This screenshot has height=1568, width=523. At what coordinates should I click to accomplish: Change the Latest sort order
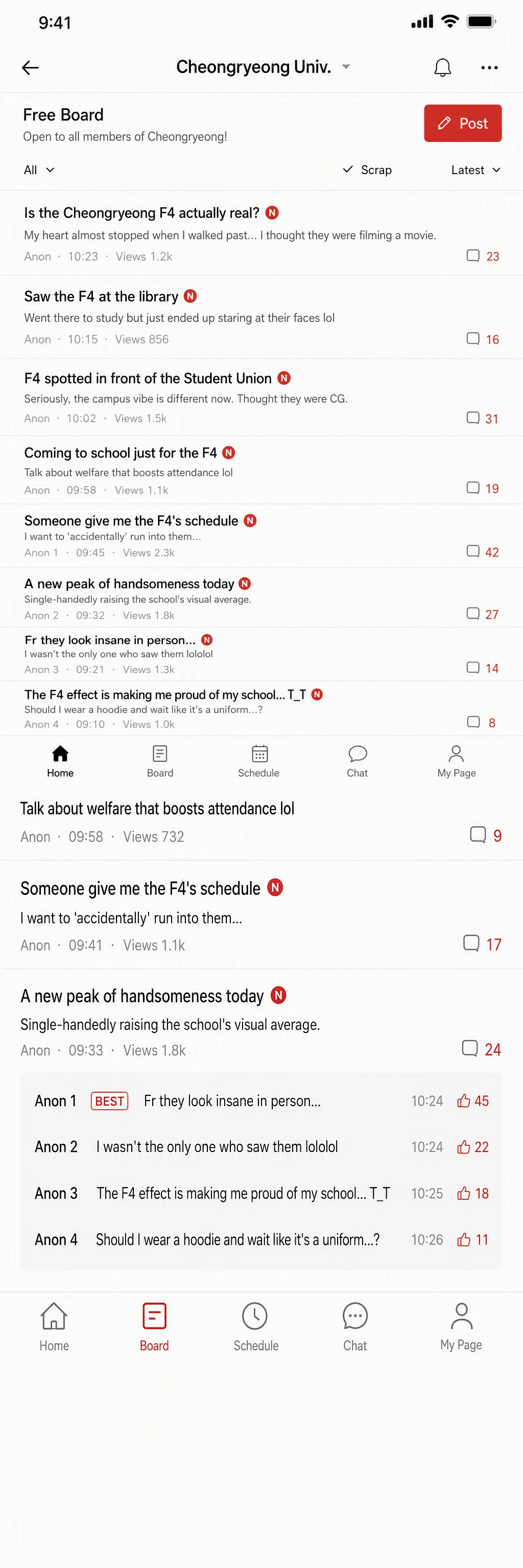[476, 170]
